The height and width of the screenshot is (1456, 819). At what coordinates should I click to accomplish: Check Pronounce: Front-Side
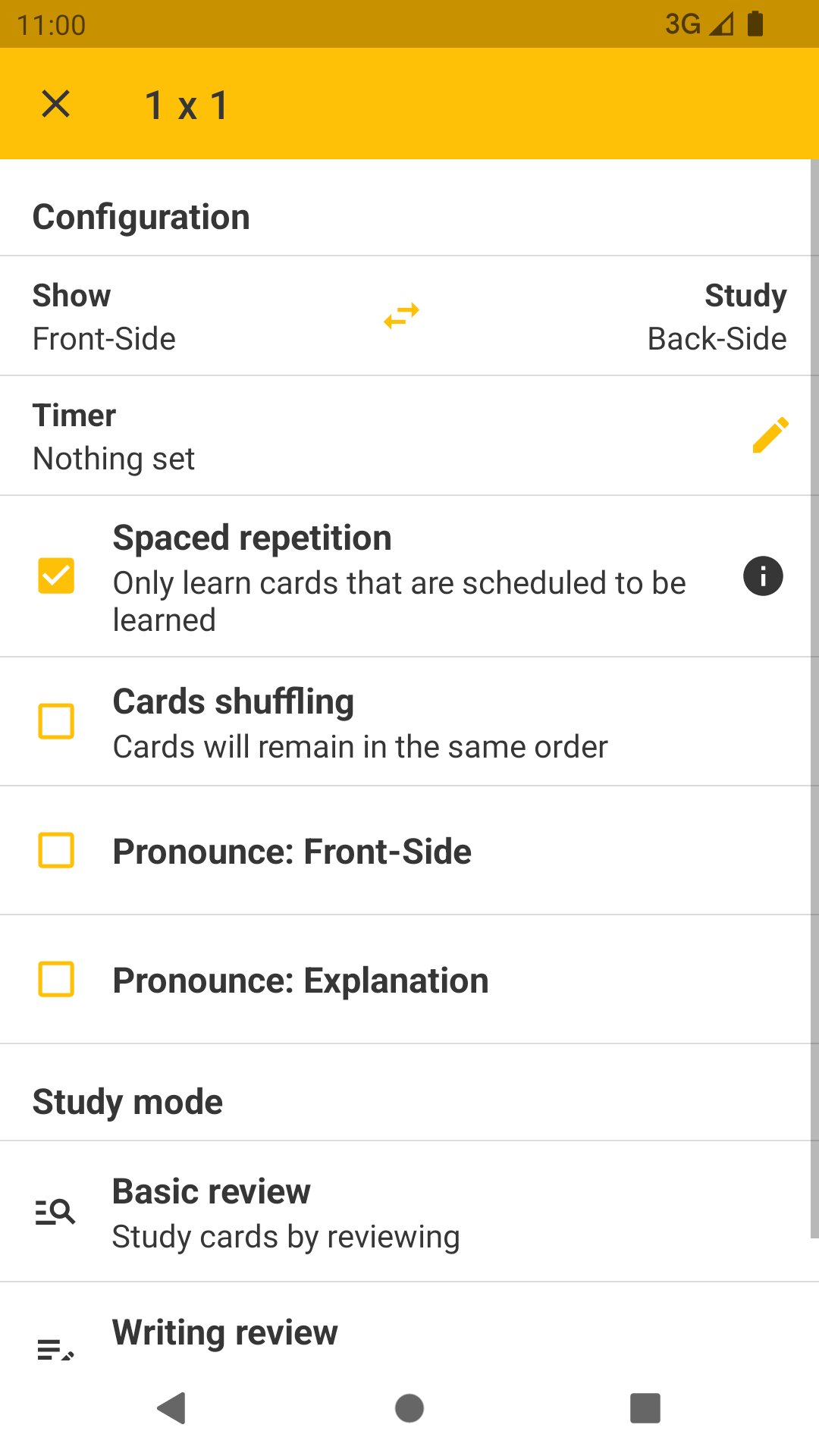(x=56, y=850)
